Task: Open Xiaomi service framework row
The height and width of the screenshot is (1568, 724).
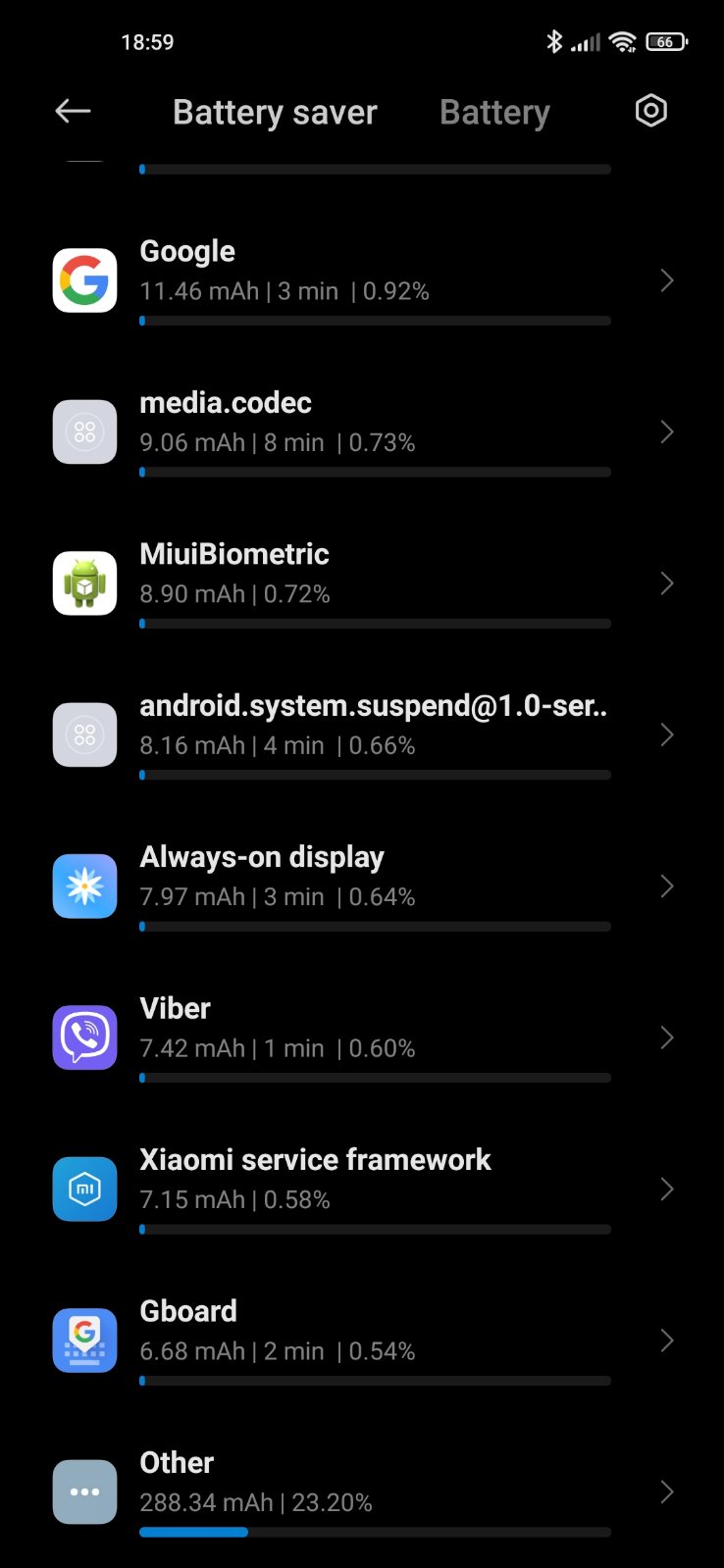Action: pyautogui.click(x=362, y=1189)
